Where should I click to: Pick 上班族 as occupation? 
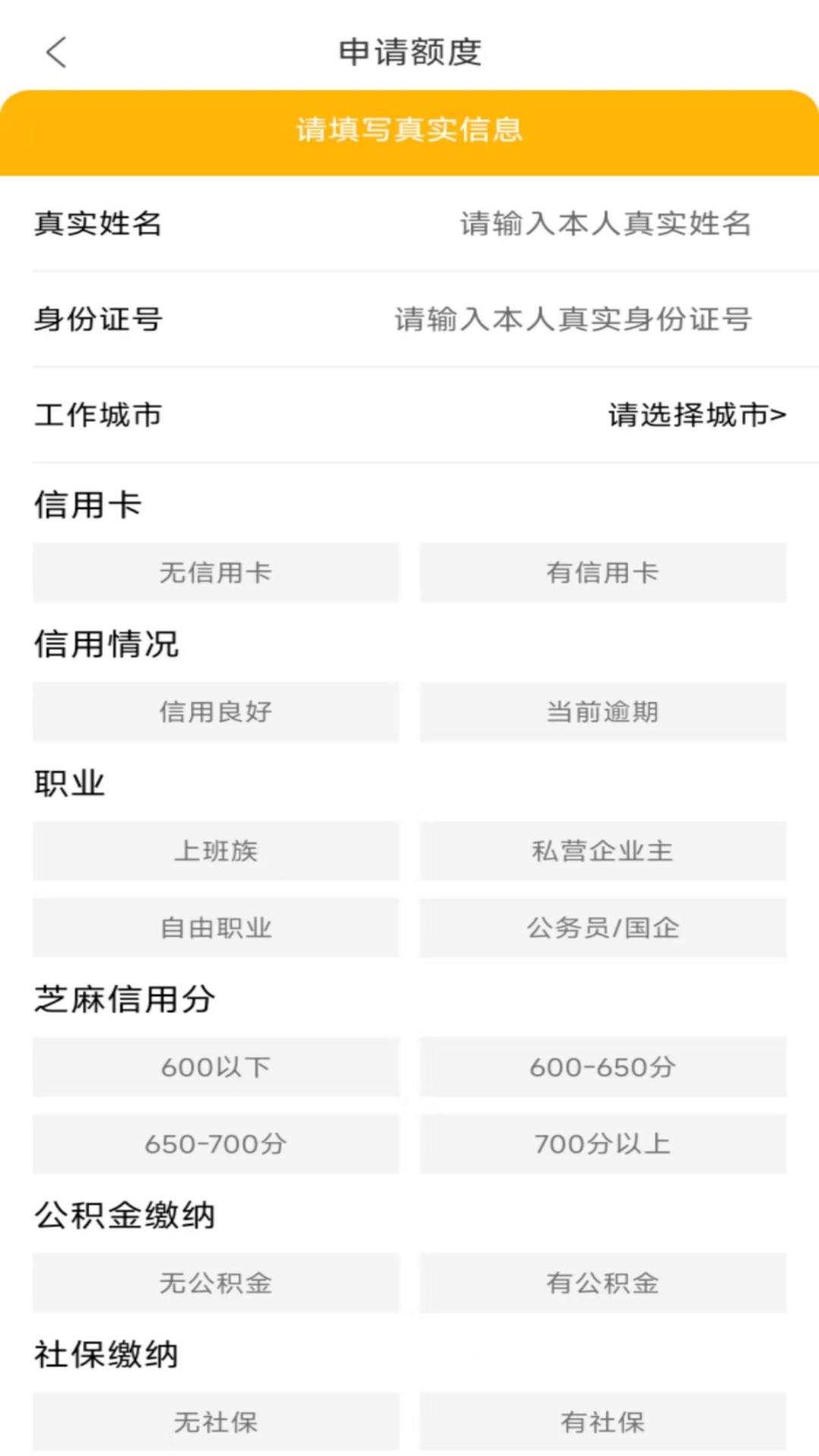(x=215, y=851)
